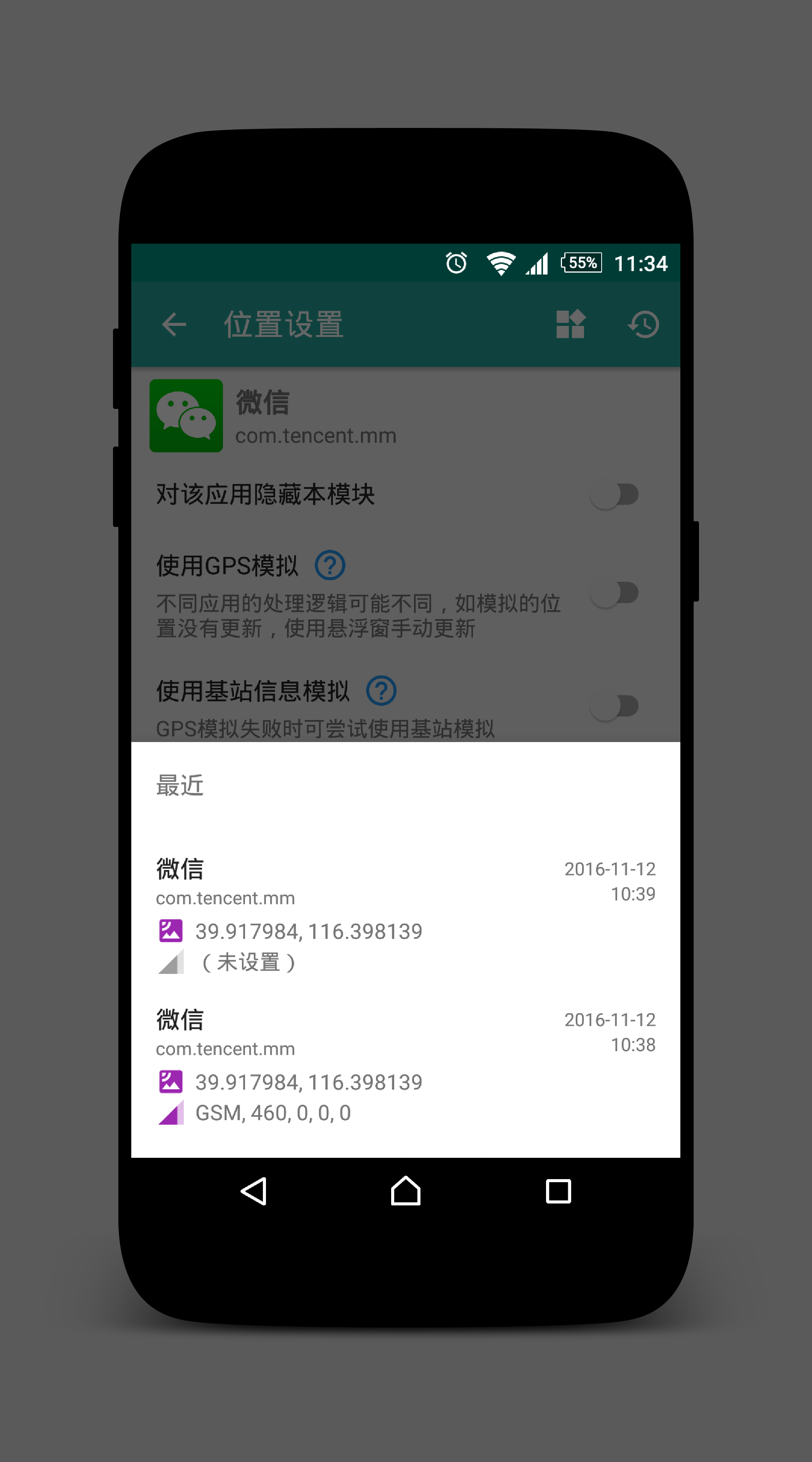
Task: Open help icon next to 使用GPS模拟
Action: 330,565
